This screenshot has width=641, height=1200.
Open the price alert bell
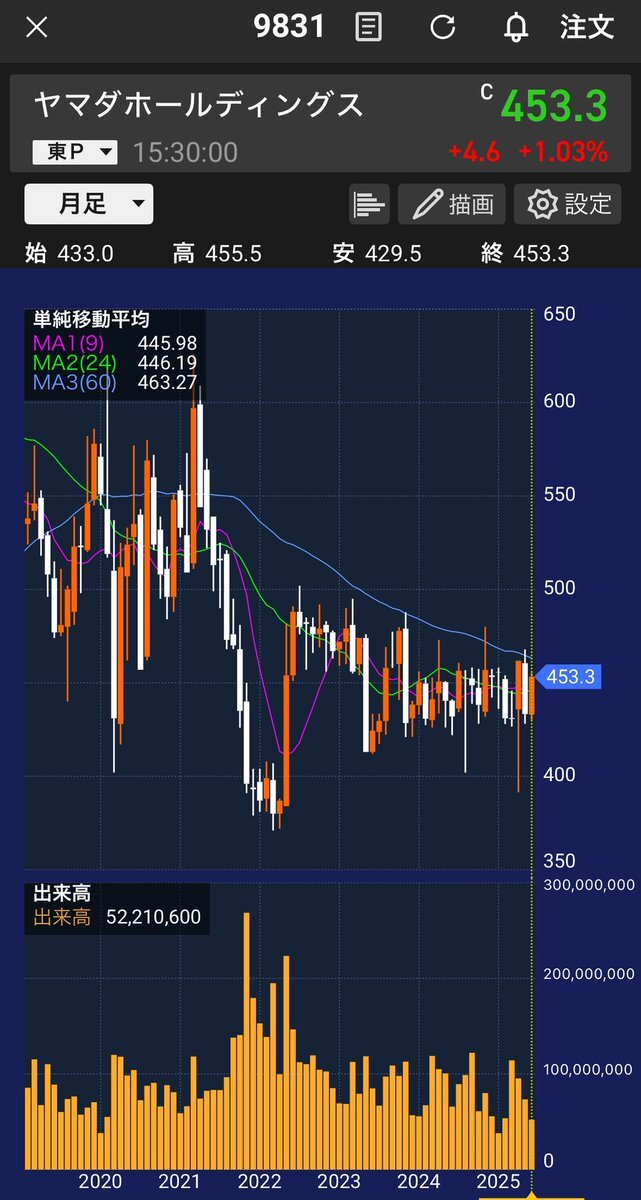tap(516, 28)
